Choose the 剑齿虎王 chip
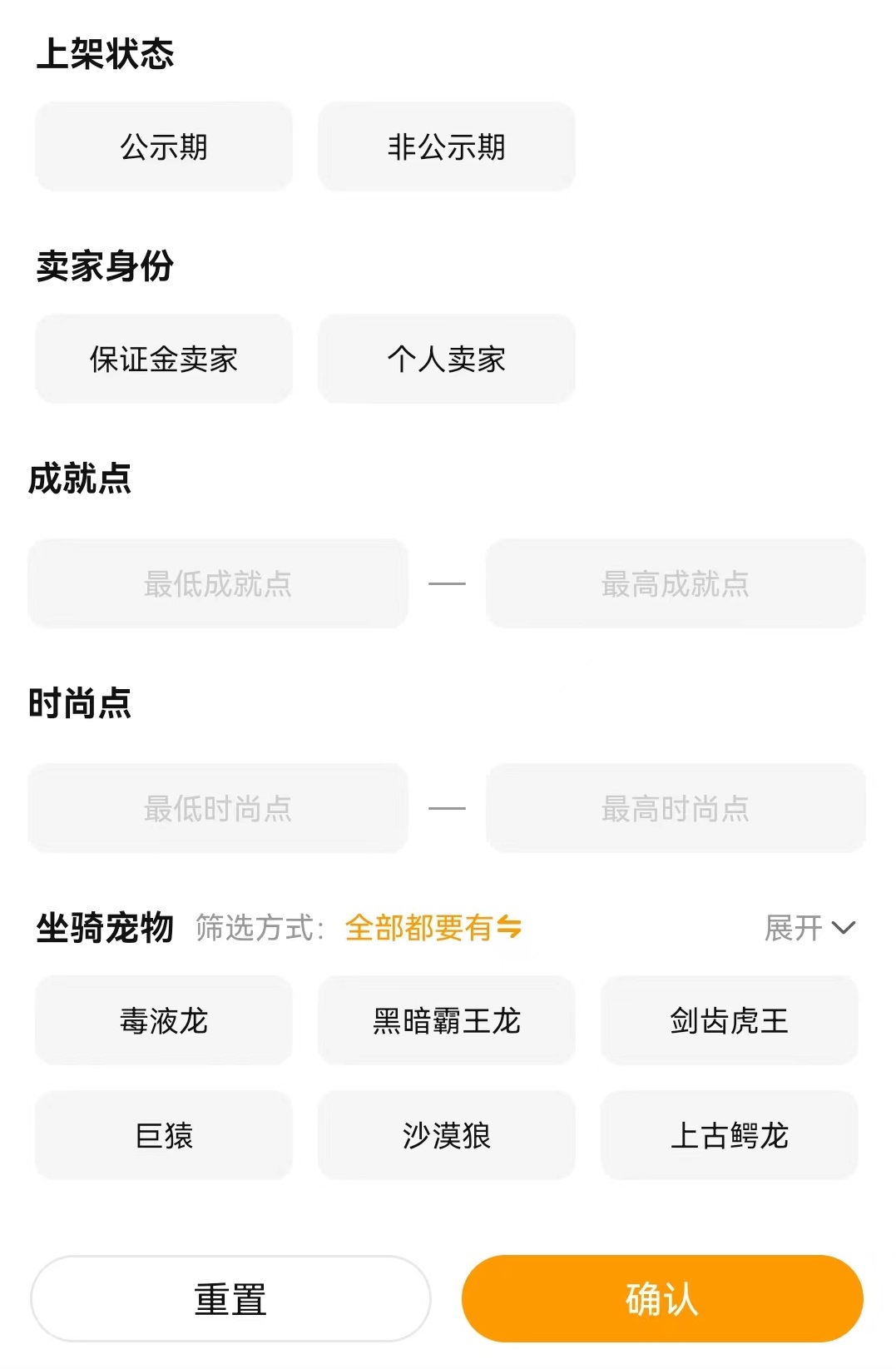 coord(729,1020)
